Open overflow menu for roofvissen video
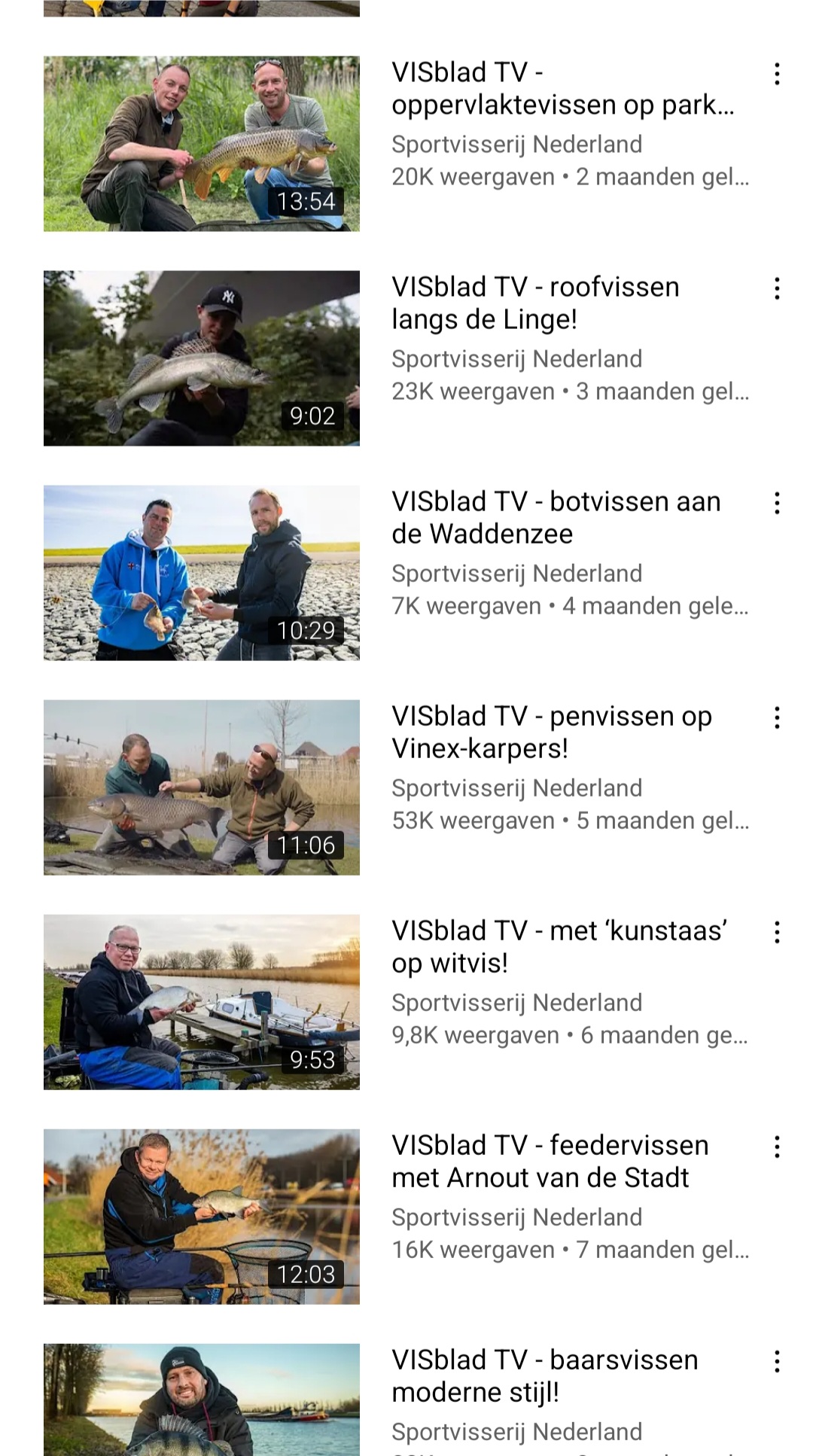The height and width of the screenshot is (1456, 813). [x=777, y=288]
